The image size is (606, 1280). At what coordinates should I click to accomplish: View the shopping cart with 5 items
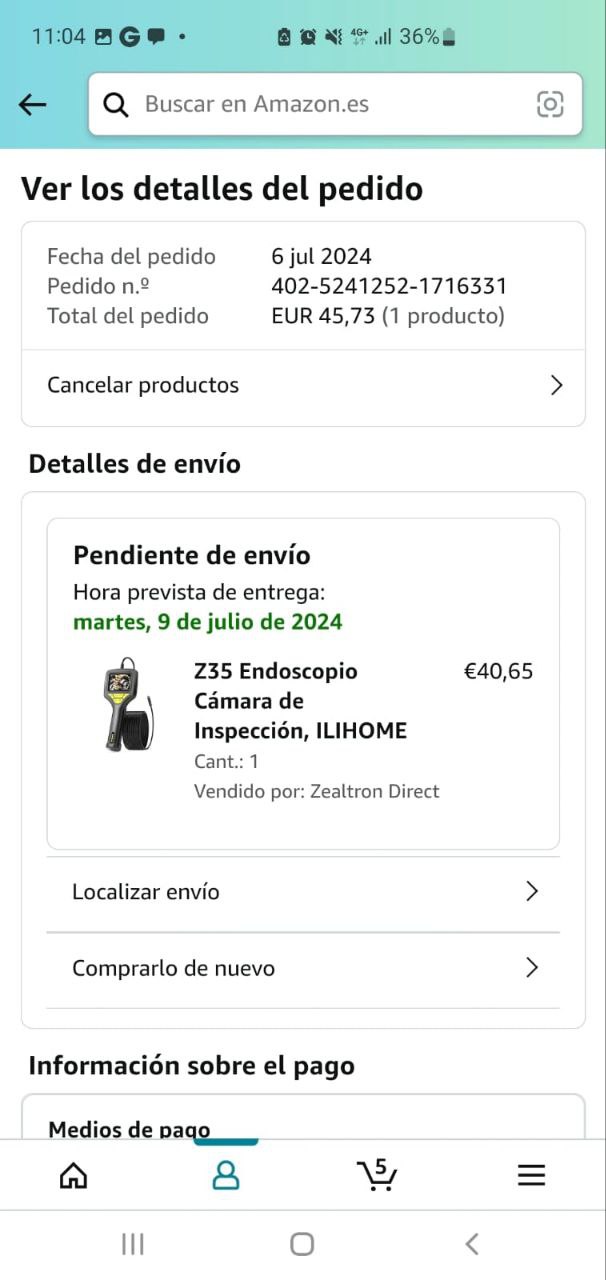[377, 1174]
